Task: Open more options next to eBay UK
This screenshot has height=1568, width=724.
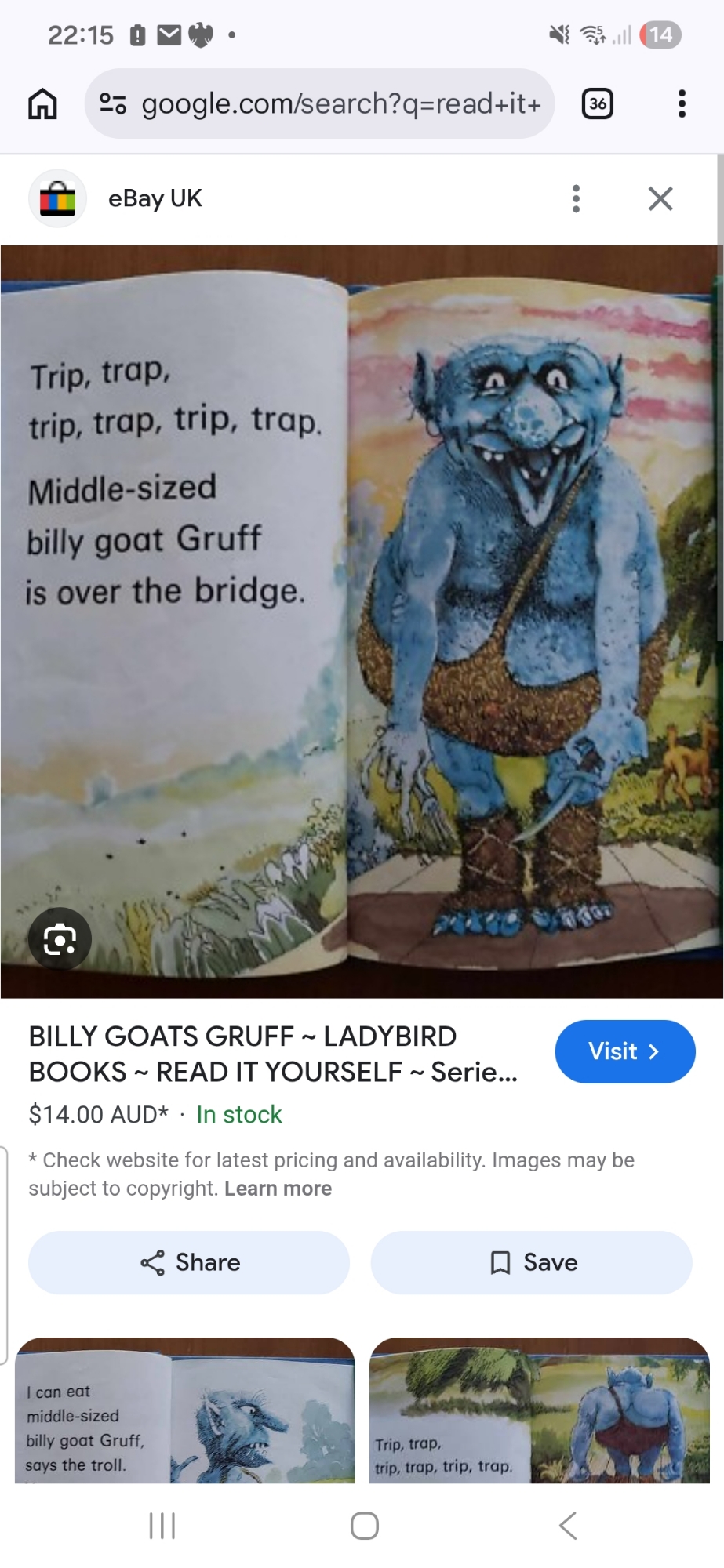Action: point(576,199)
